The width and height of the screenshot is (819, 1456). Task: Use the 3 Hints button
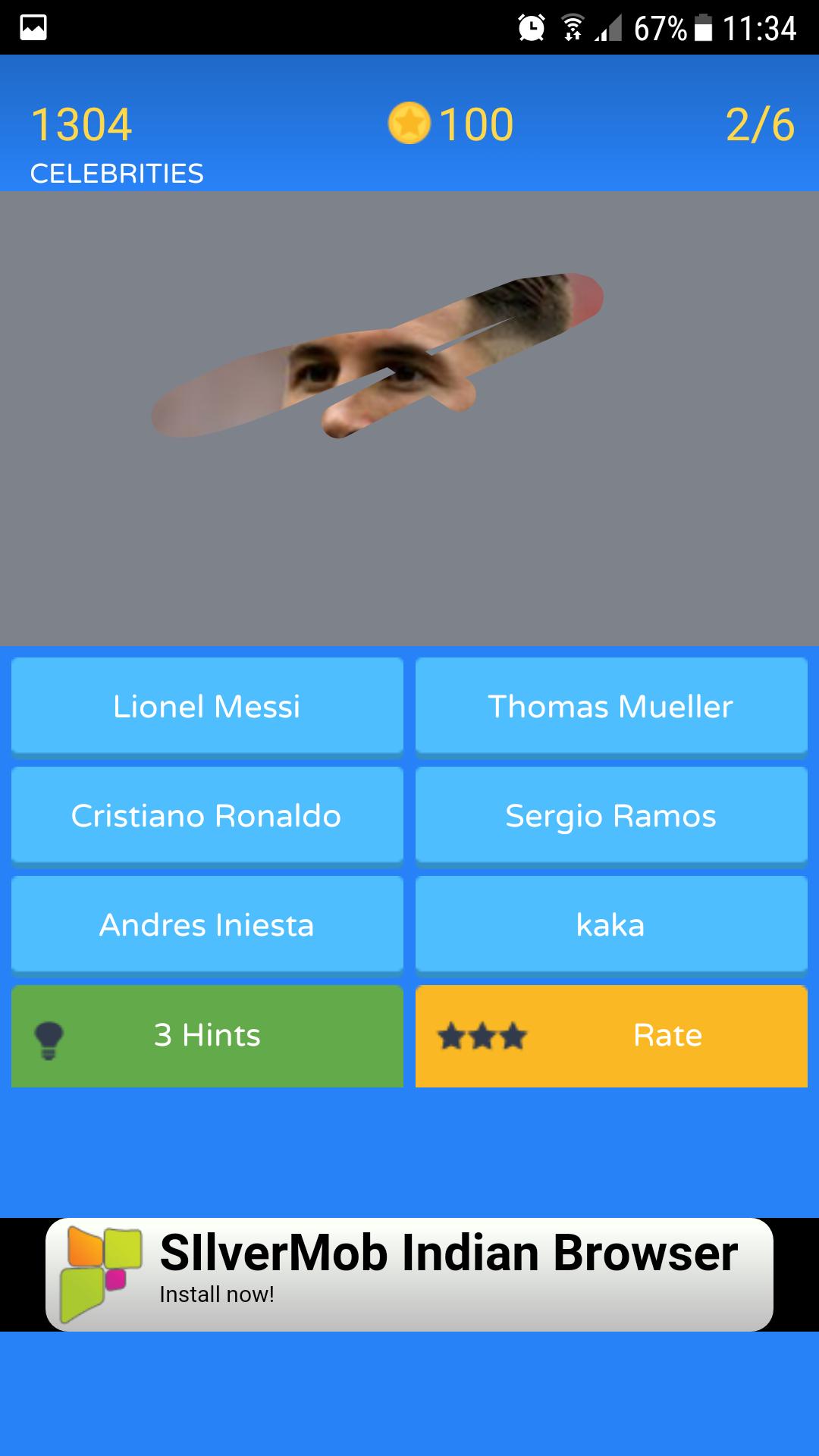coord(206,1034)
